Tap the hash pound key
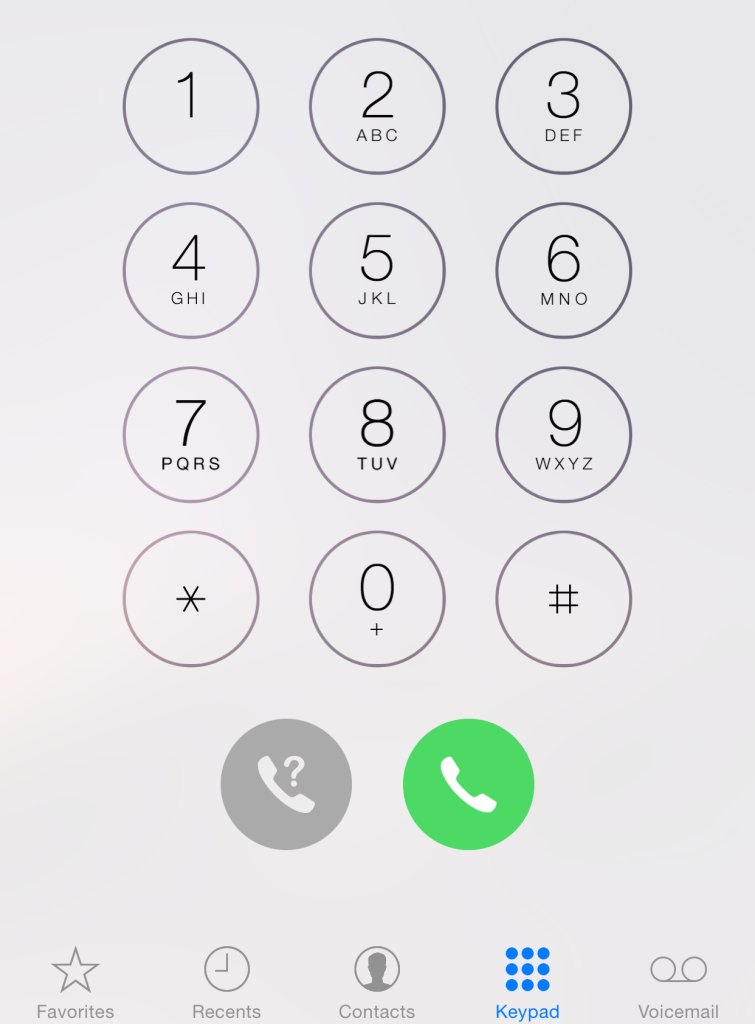755x1024 pixels. coord(563,598)
